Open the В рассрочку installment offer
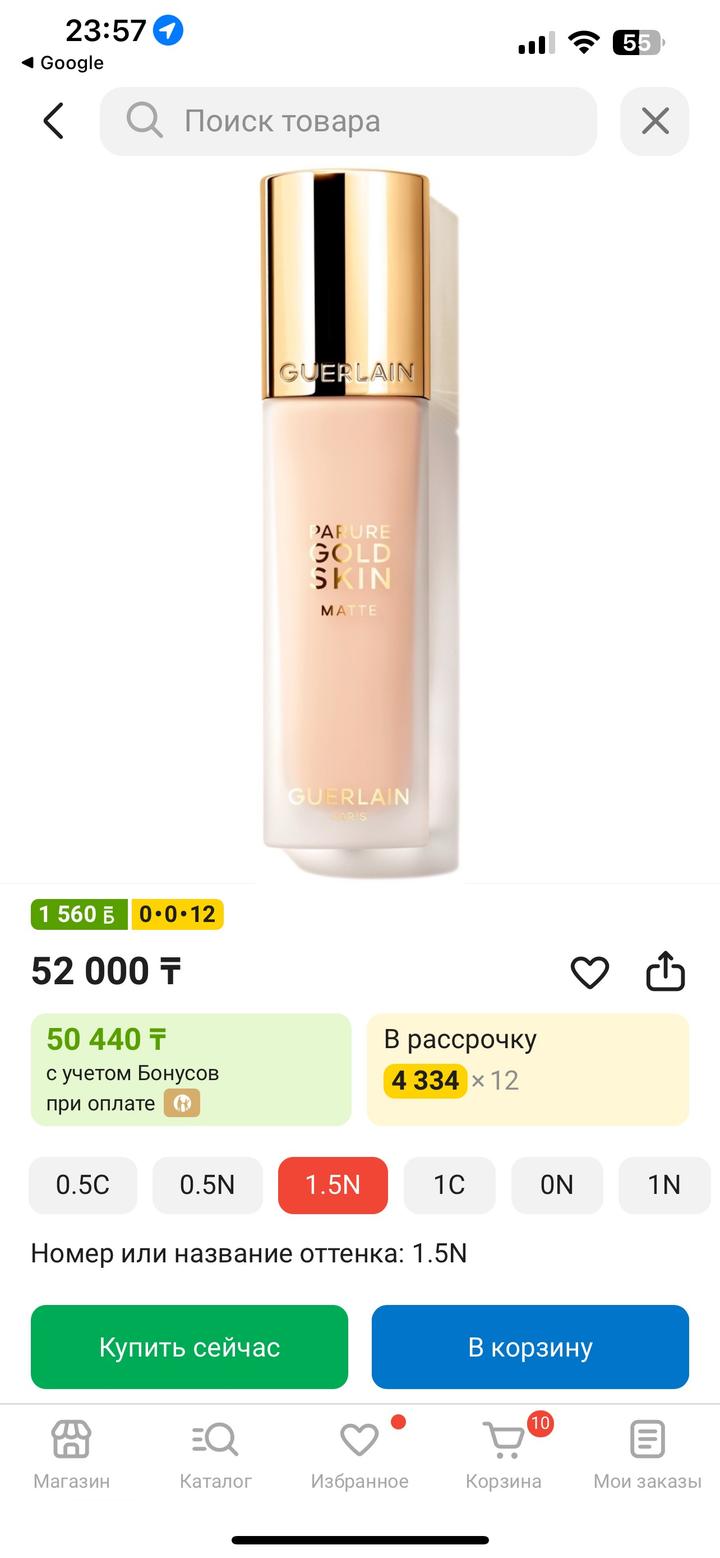 point(528,1069)
